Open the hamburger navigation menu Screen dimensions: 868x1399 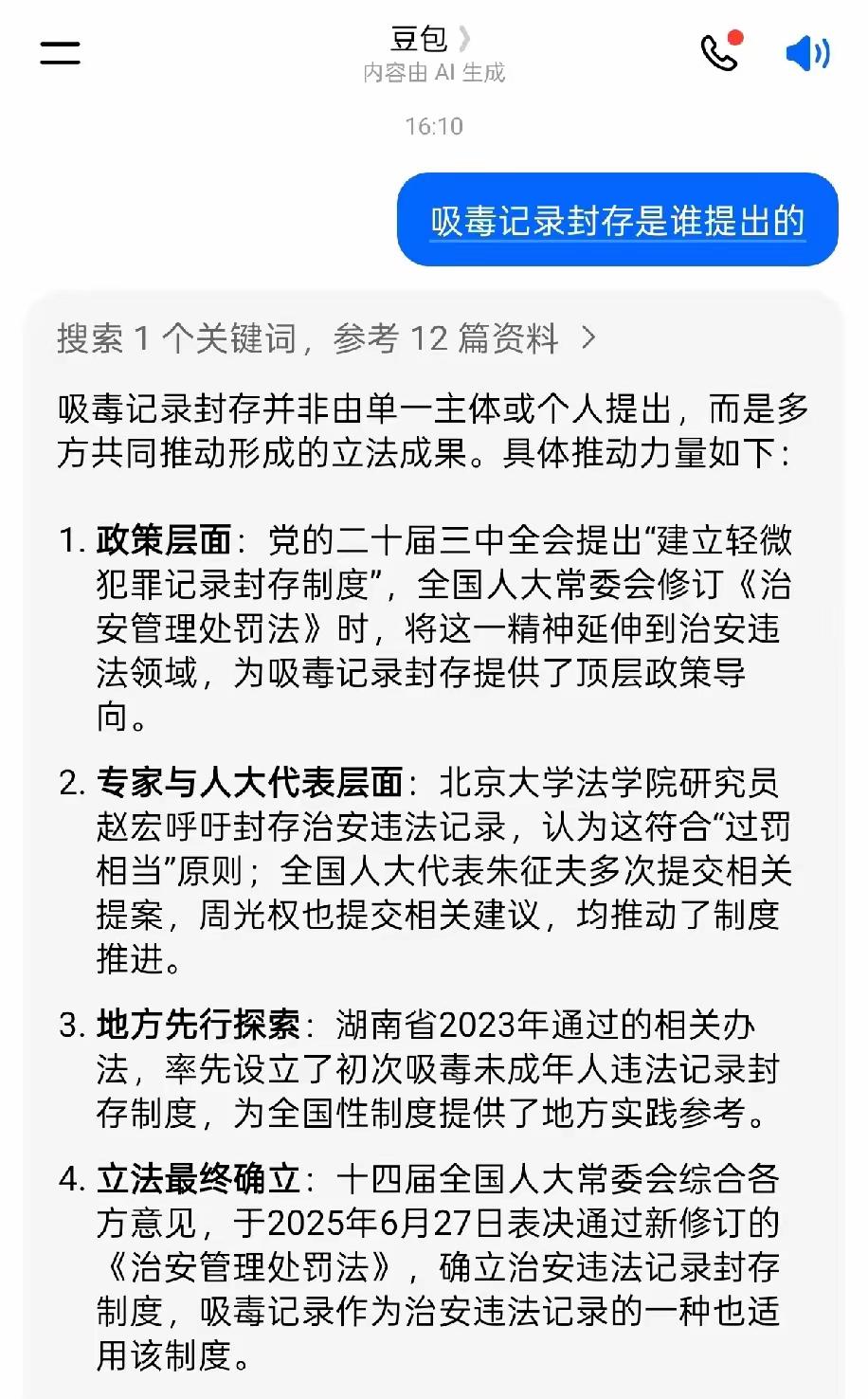tap(59, 52)
